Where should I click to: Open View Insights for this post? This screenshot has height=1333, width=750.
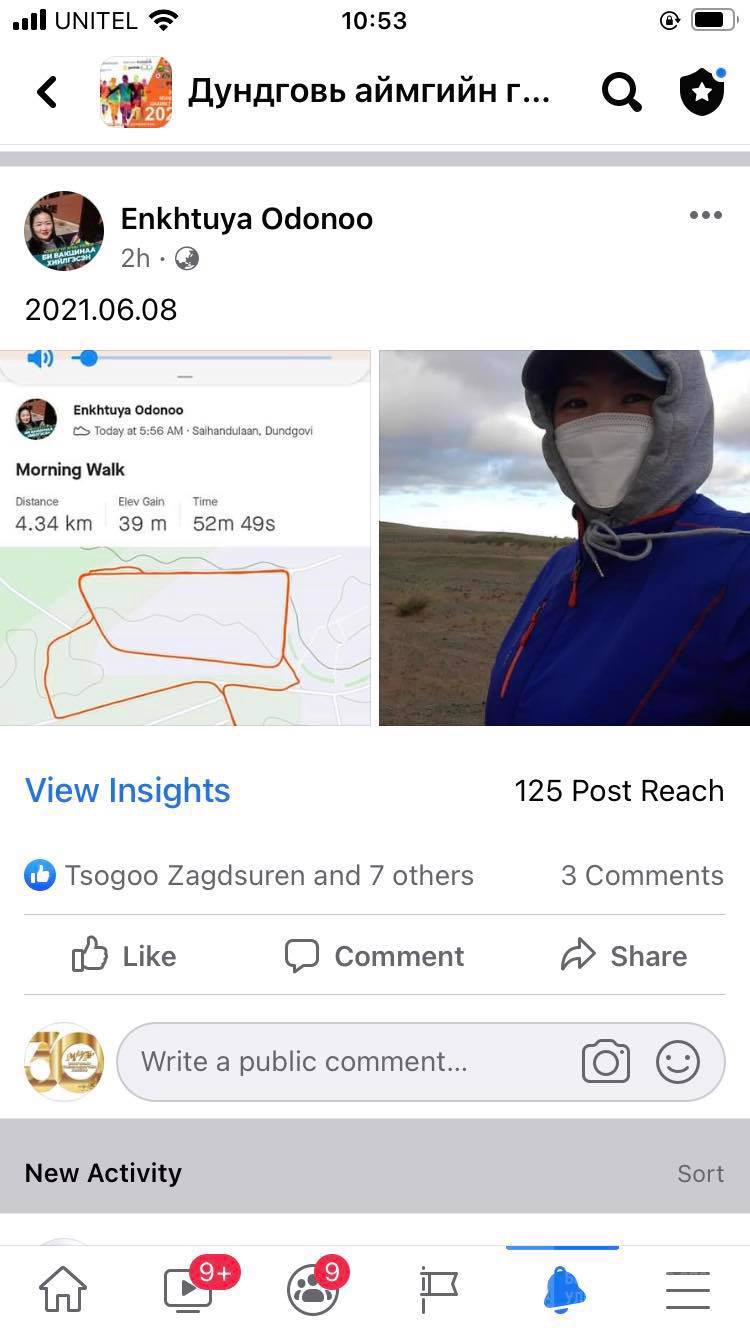(x=128, y=790)
